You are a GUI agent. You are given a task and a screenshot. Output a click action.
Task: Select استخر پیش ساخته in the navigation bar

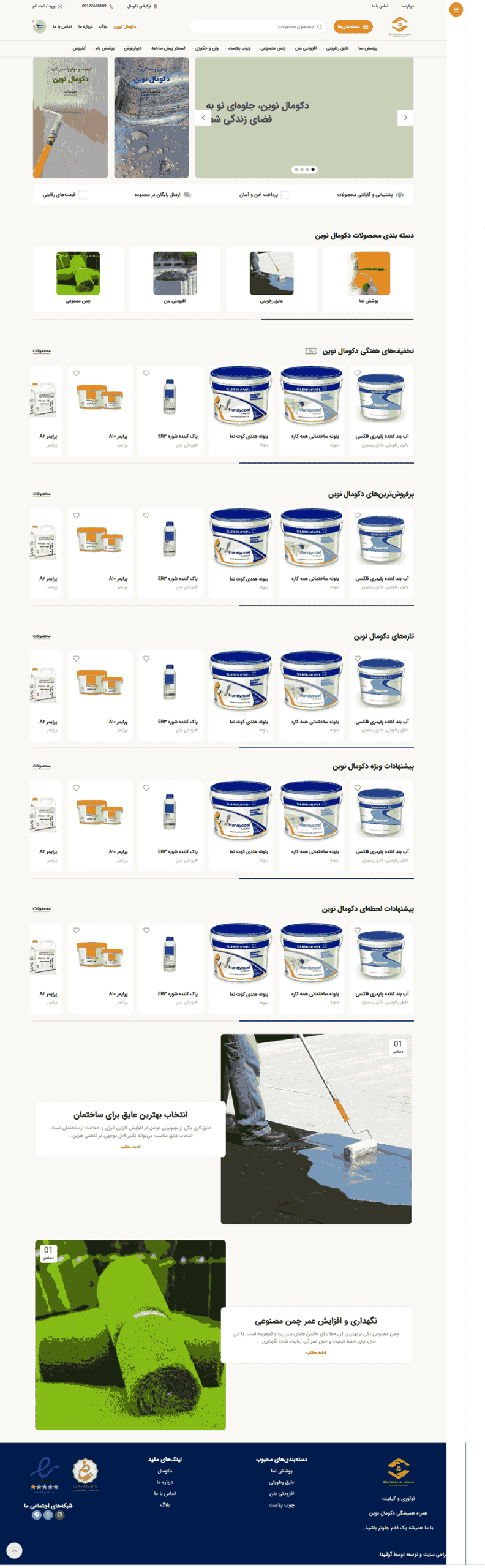168,48
